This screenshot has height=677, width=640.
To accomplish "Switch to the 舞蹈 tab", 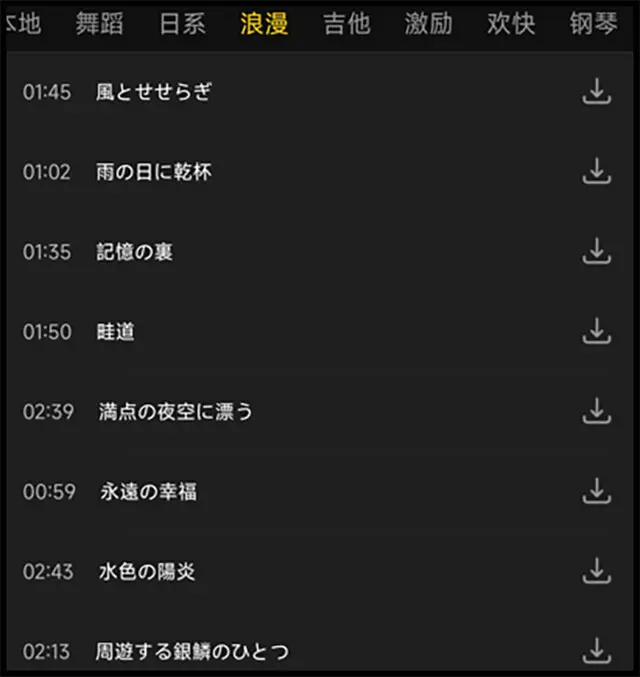I will tap(99, 24).
